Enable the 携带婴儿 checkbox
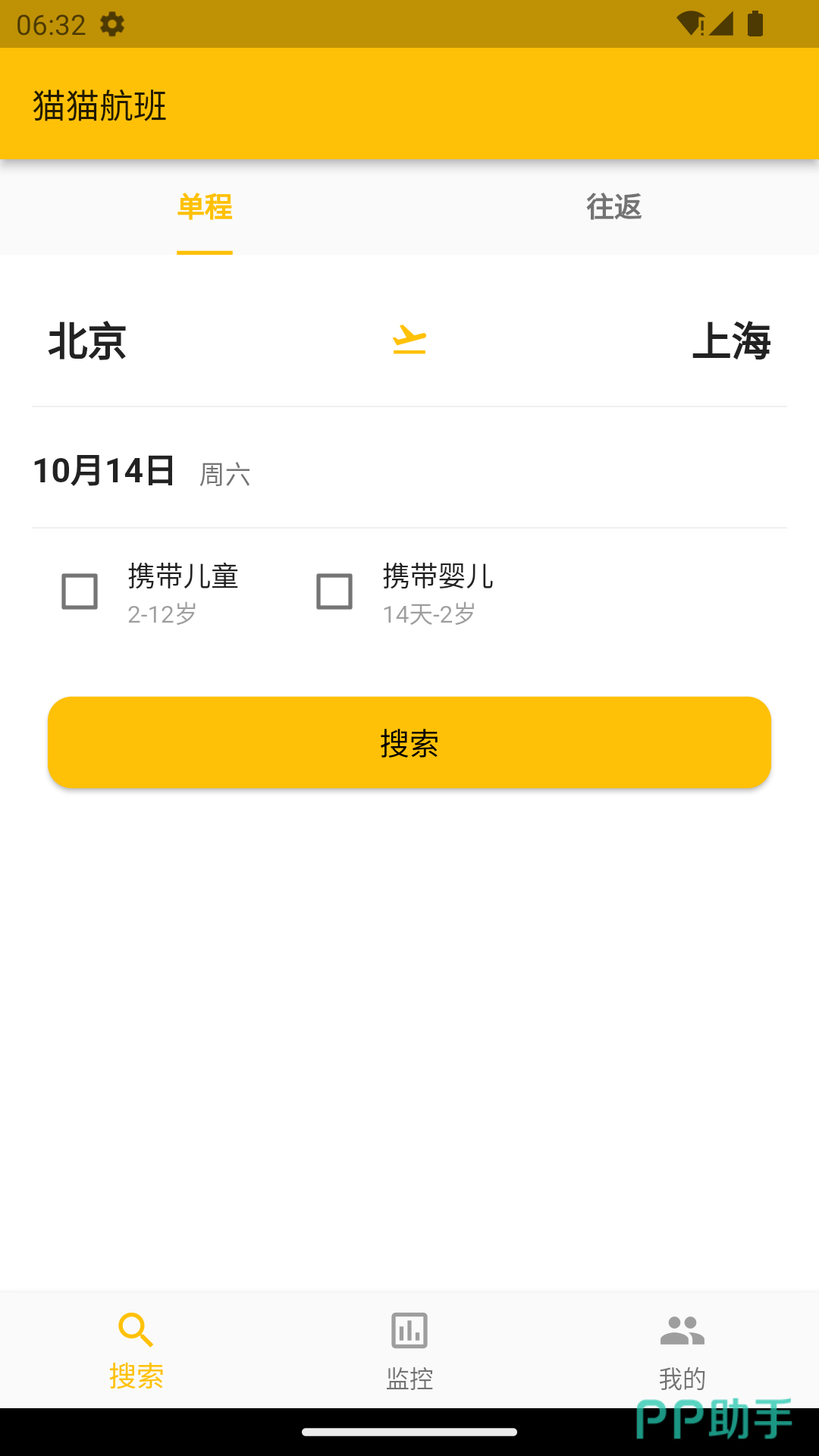The width and height of the screenshot is (819, 1456). pos(334,591)
